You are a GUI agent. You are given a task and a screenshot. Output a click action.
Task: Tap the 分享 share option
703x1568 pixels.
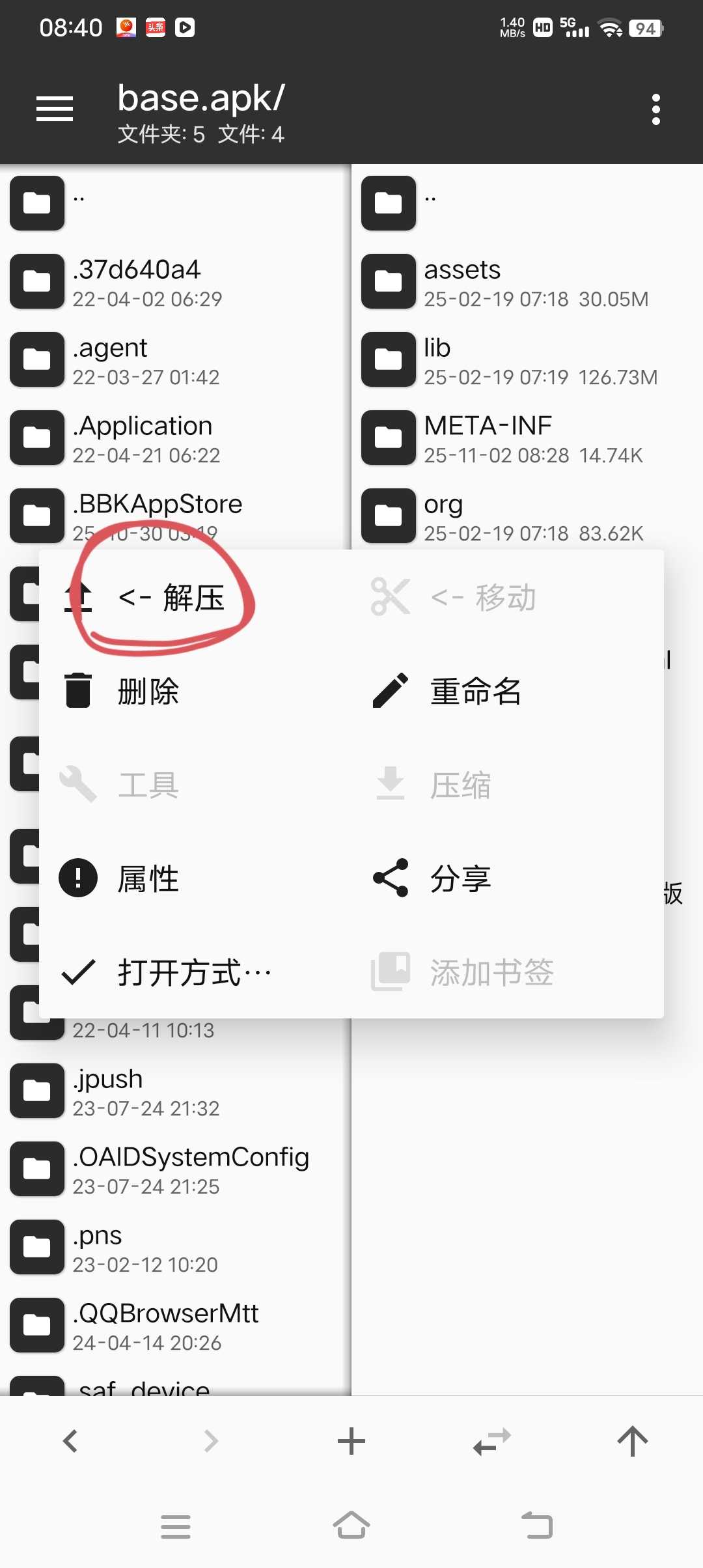tap(460, 878)
